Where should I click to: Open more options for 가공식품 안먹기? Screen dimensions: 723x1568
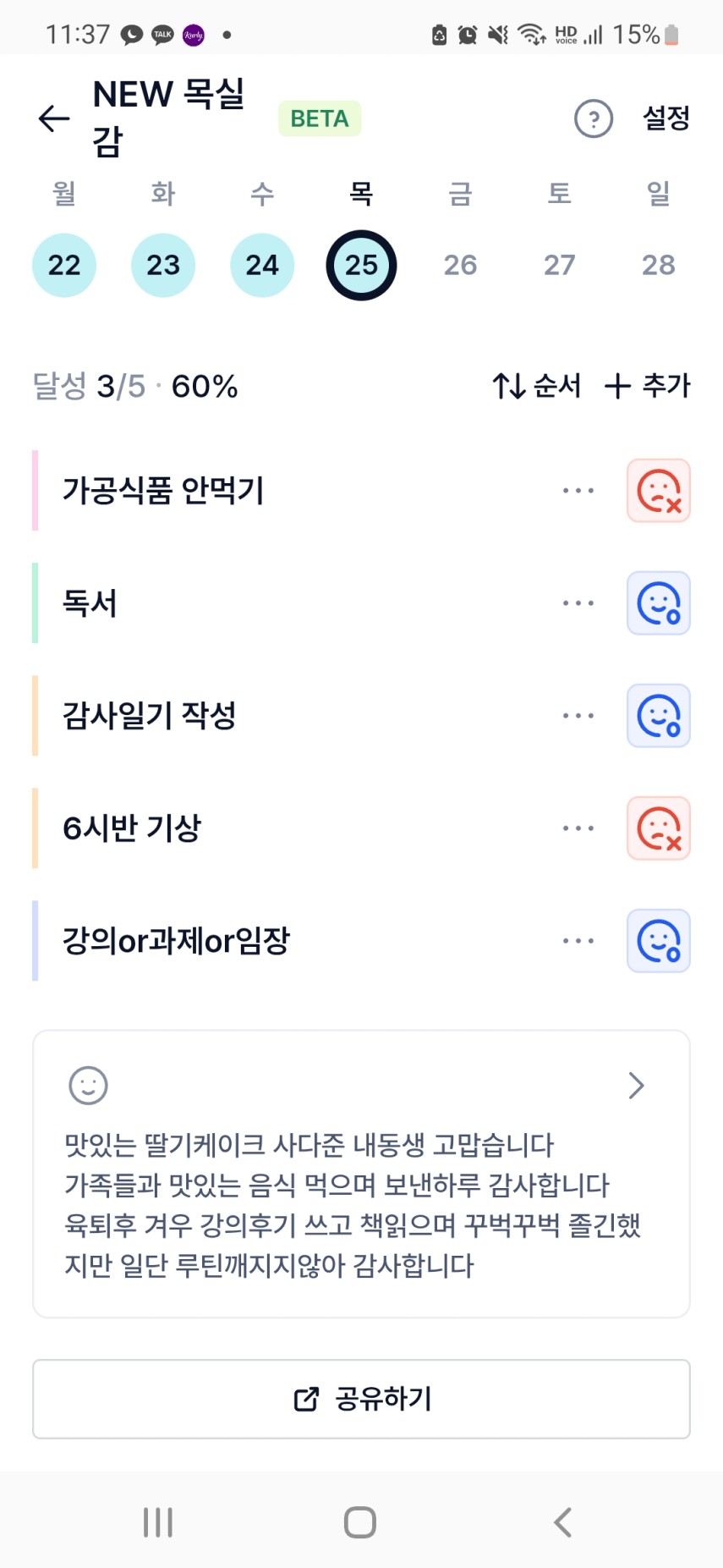coord(578,491)
